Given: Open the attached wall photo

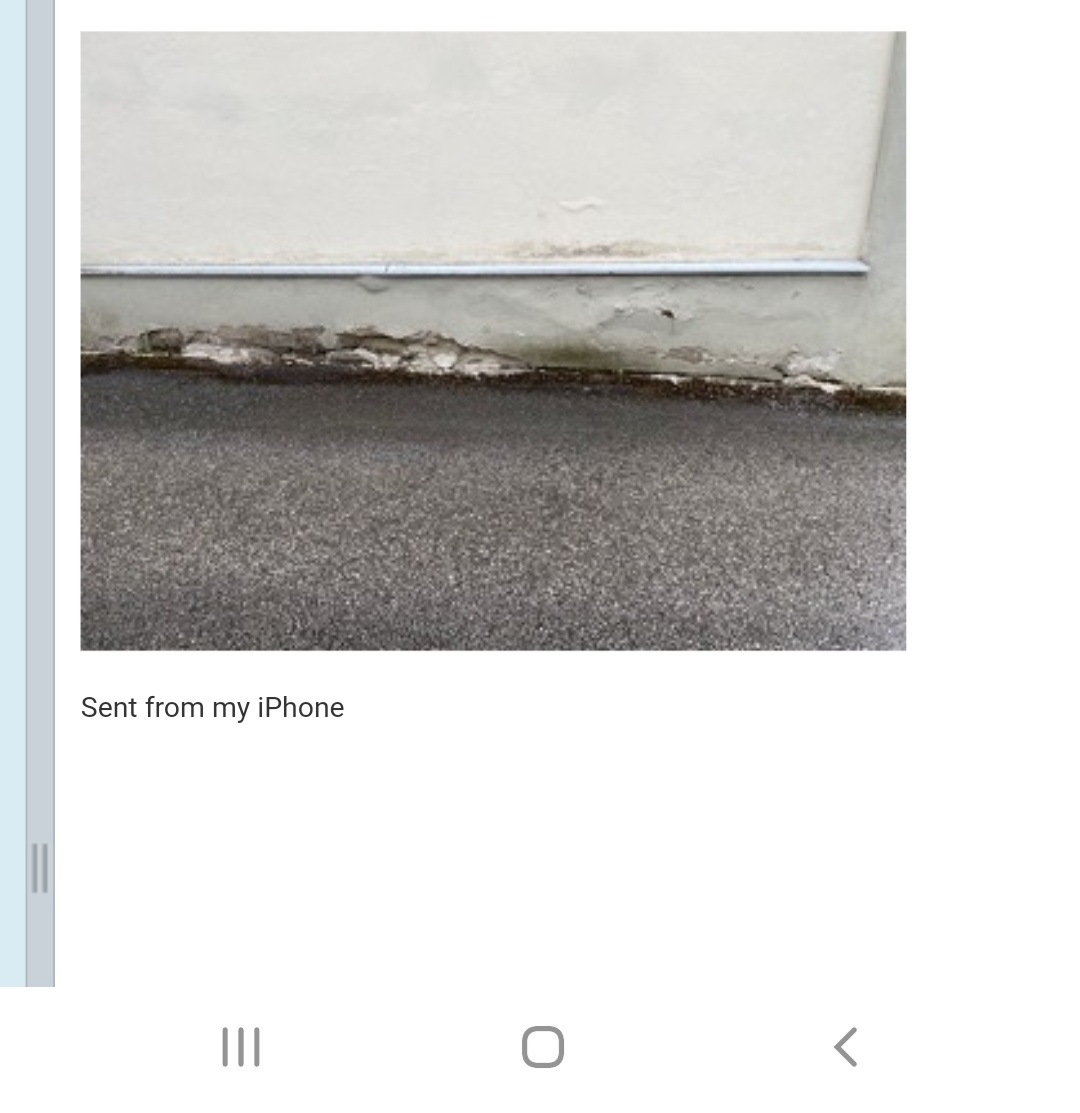Looking at the screenshot, I should pyautogui.click(x=493, y=340).
